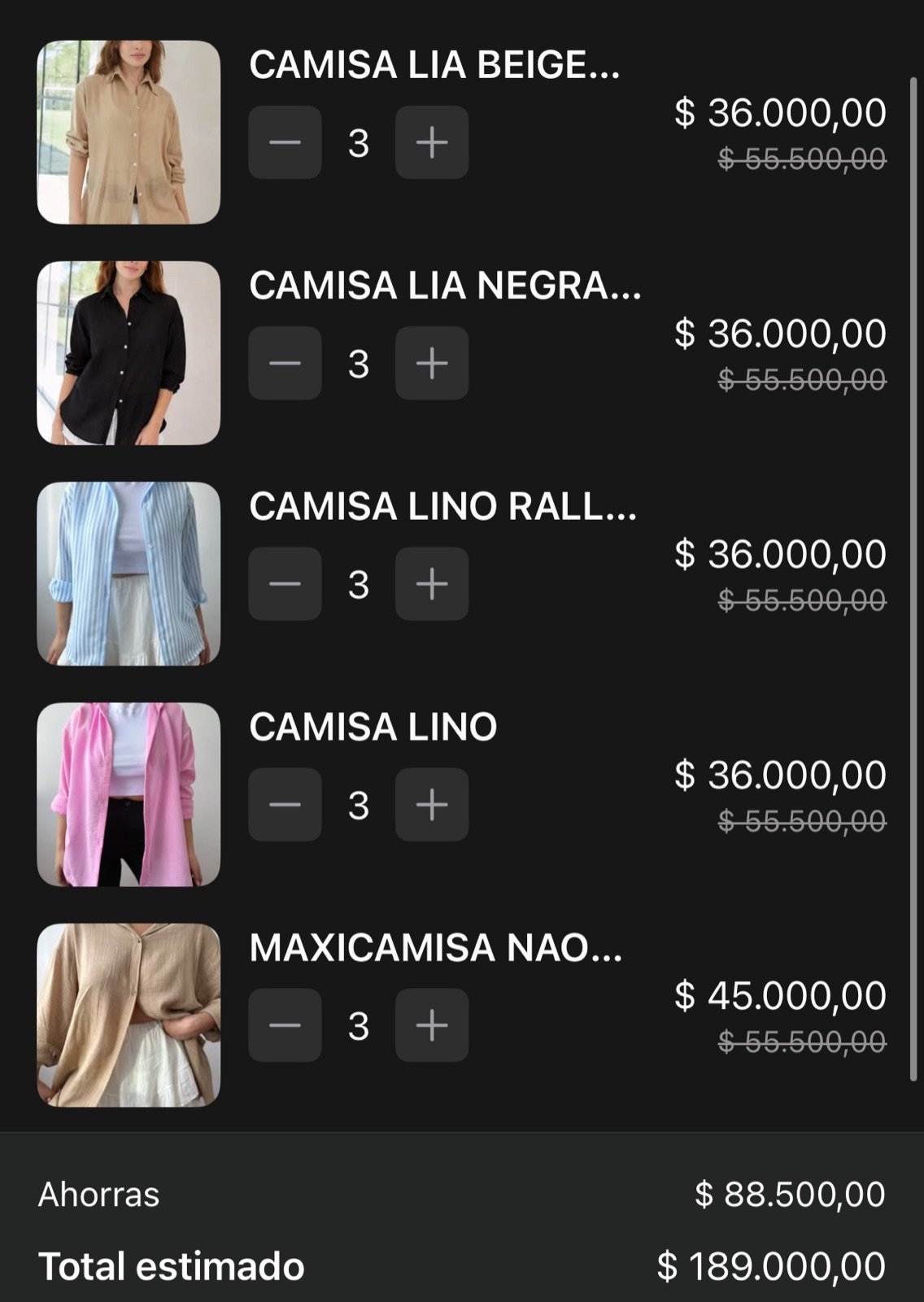View the pink Camisa Lino product image
The image size is (924, 1302).
coord(129,794)
